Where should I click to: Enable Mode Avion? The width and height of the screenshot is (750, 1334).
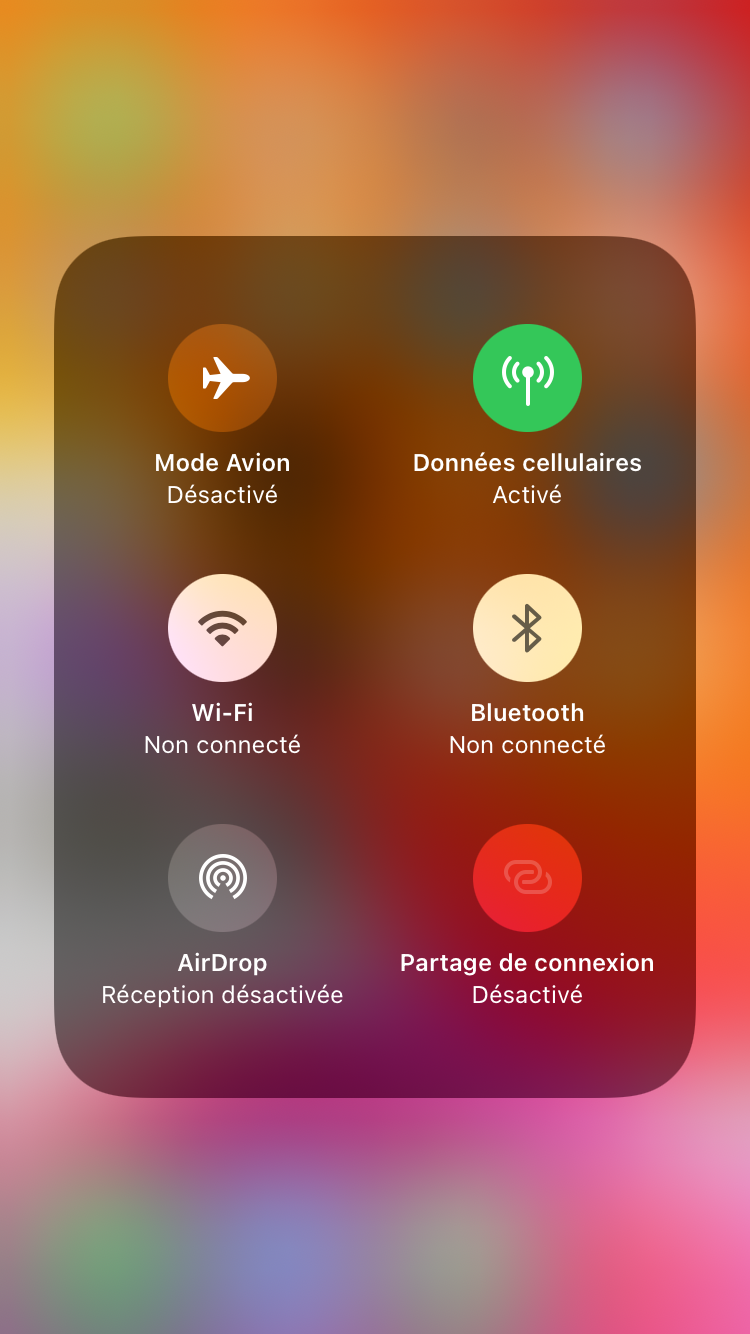click(222, 378)
